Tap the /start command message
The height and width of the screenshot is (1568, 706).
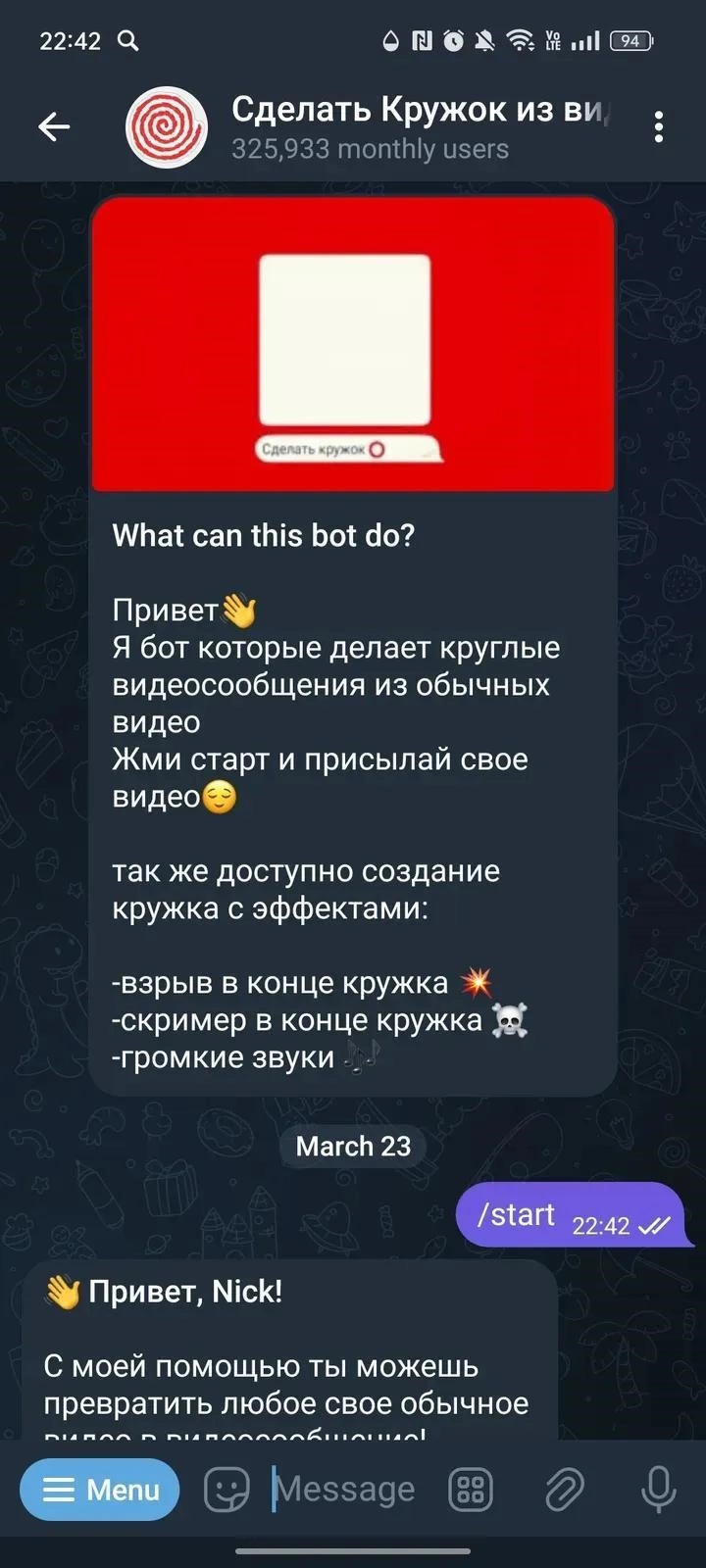coord(518,1215)
